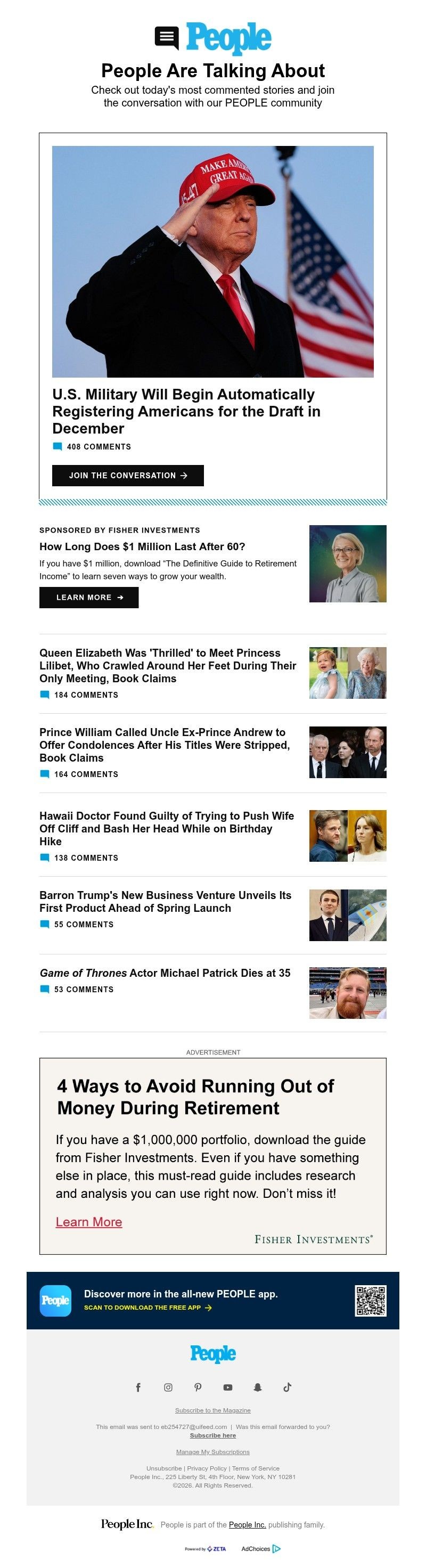This screenshot has width=426, height=1568.
Task: Tap the Unsubscribe link in the footer
Action: coord(163,1468)
